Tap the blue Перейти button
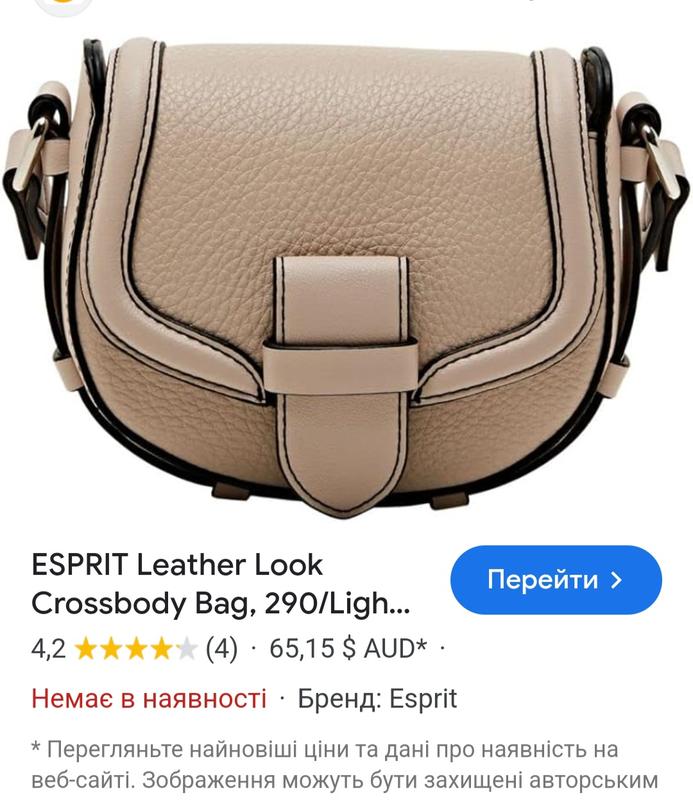This screenshot has height=800, width=693. pyautogui.click(x=555, y=579)
